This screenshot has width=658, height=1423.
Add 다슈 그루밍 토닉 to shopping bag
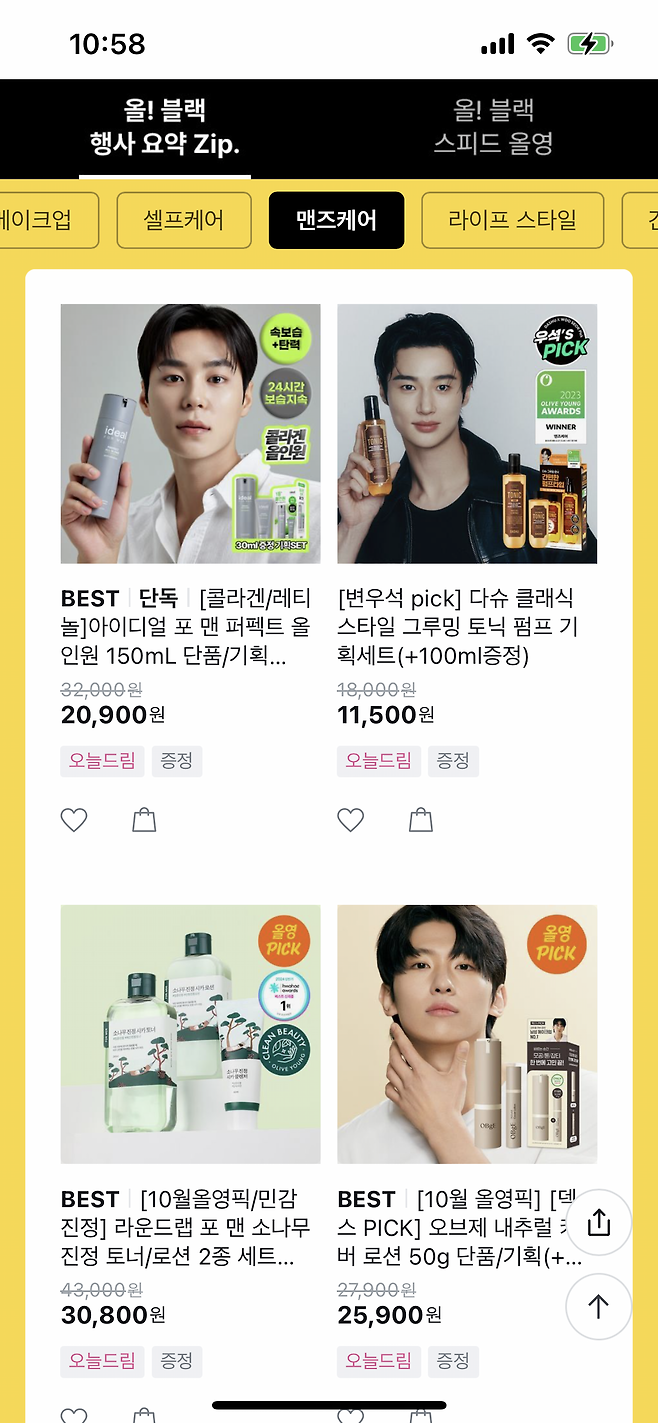point(421,821)
